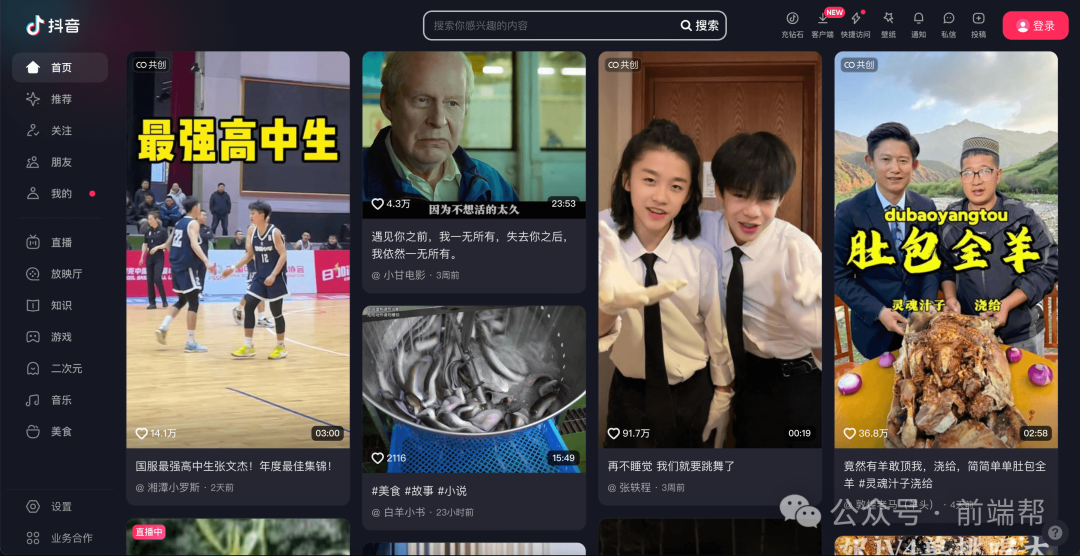Open the 游戏 category
The height and width of the screenshot is (556, 1080).
[x=61, y=337]
